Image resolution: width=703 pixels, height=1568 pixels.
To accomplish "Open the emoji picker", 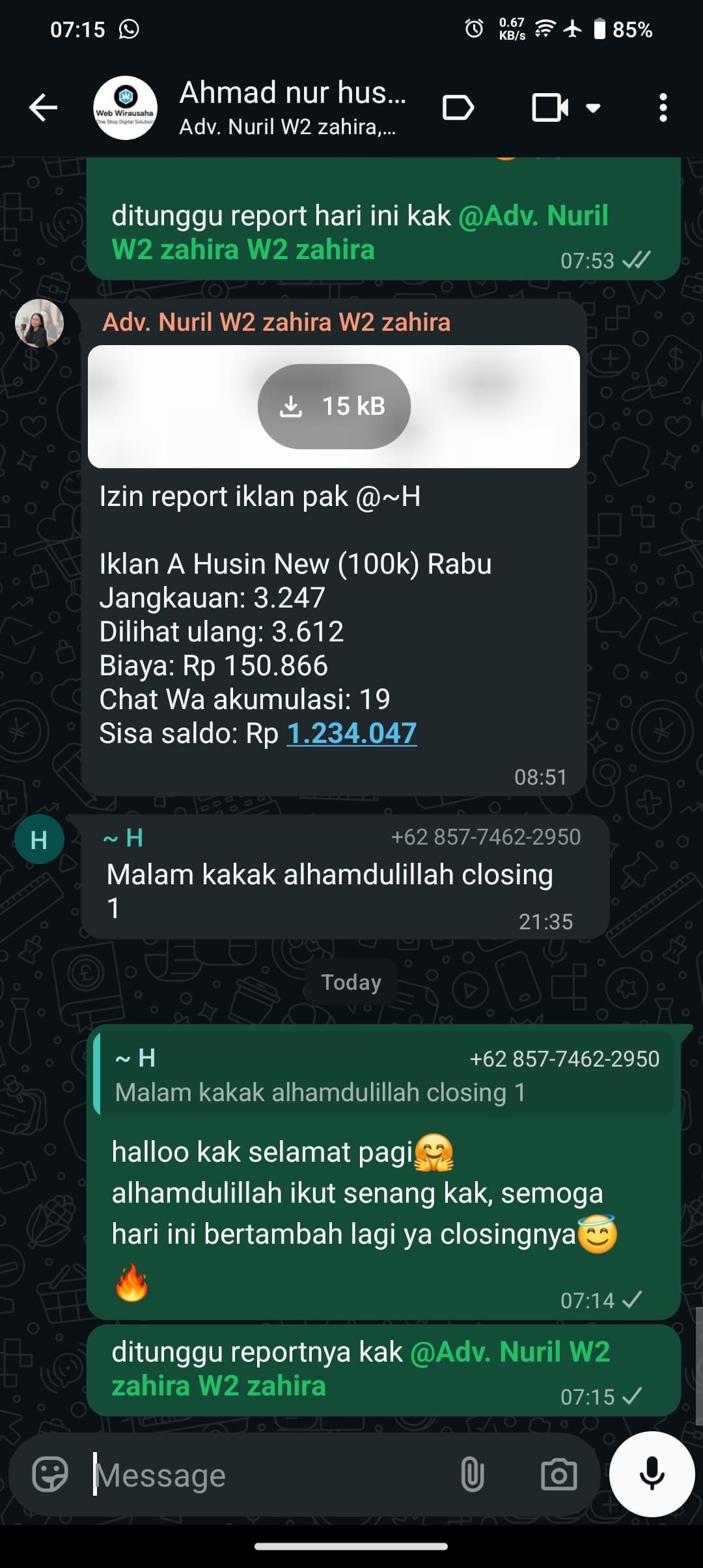I will 50,1475.
